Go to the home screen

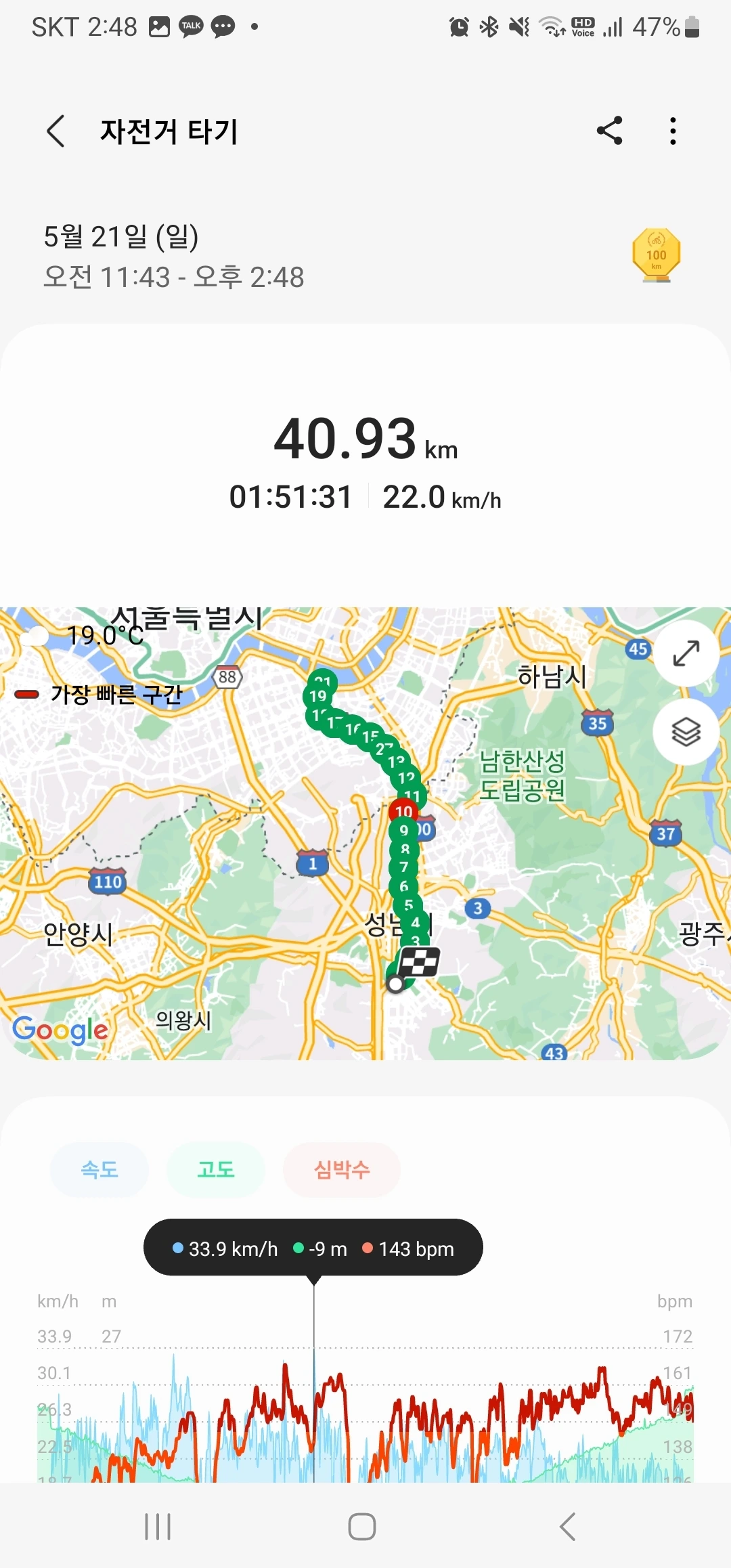click(x=362, y=1527)
